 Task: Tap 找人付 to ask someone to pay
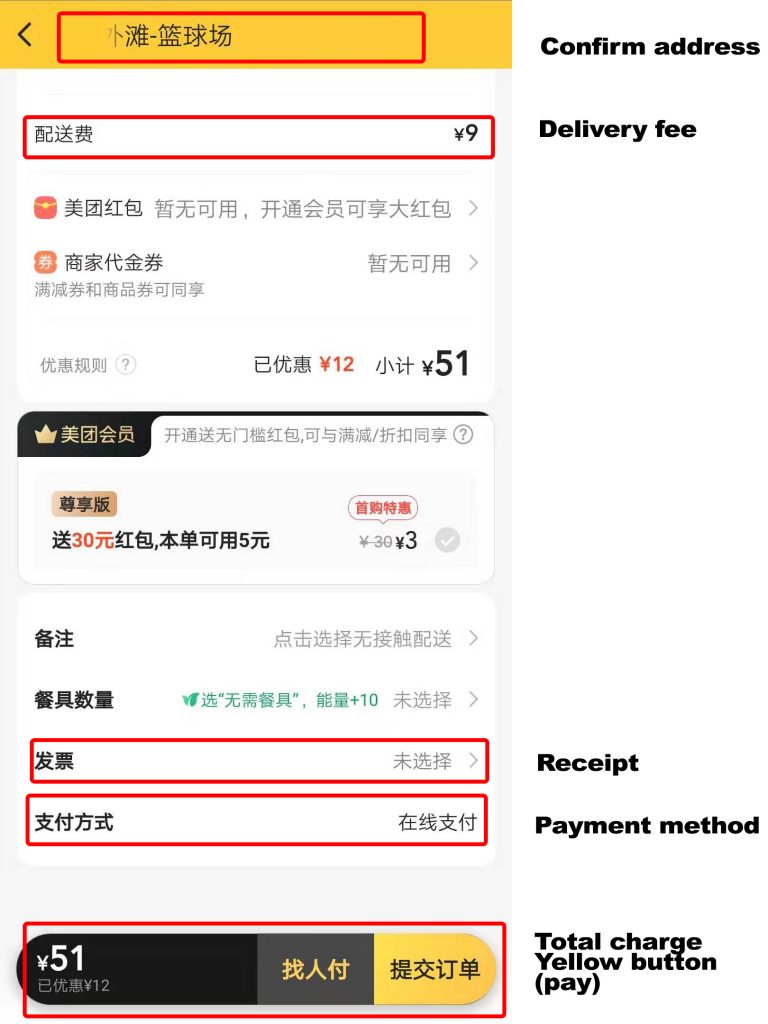pos(315,969)
